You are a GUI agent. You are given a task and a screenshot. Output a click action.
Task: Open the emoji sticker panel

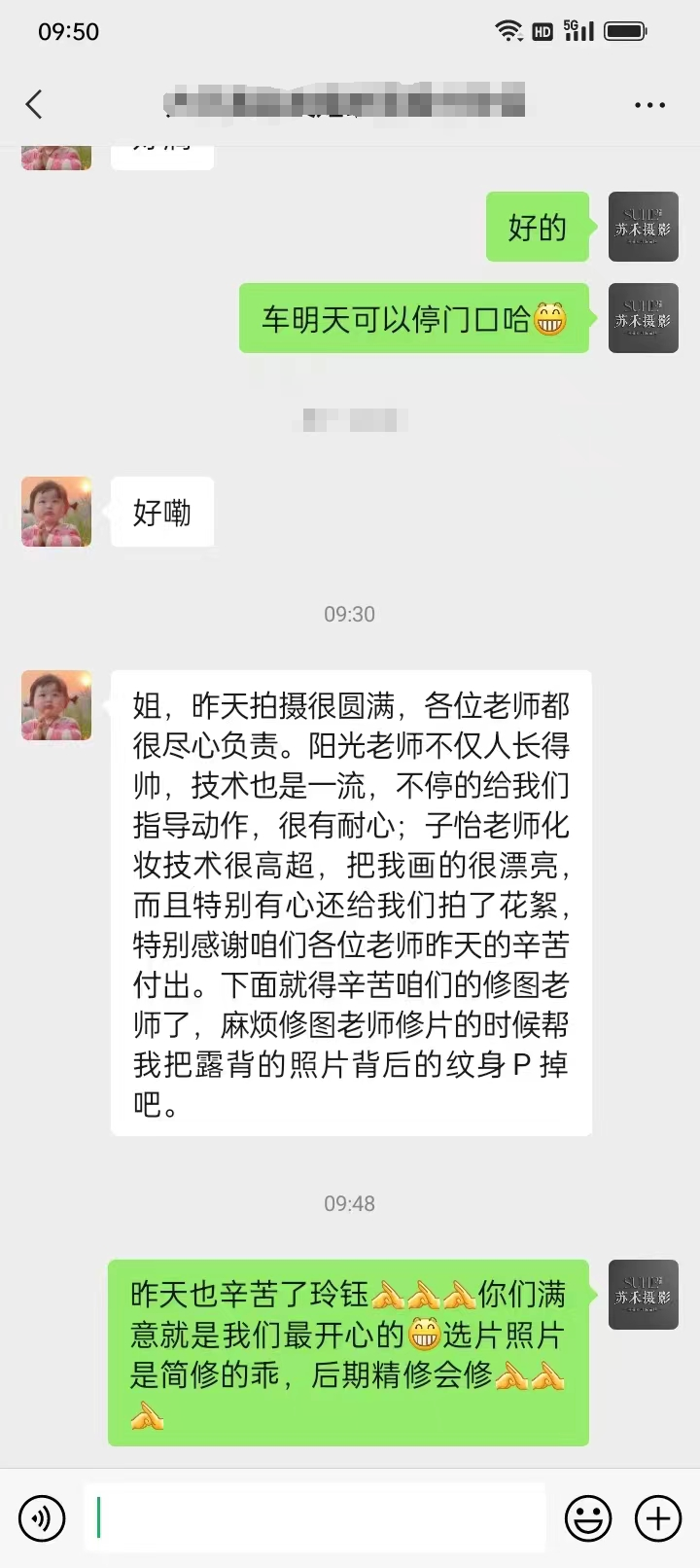(x=589, y=1517)
